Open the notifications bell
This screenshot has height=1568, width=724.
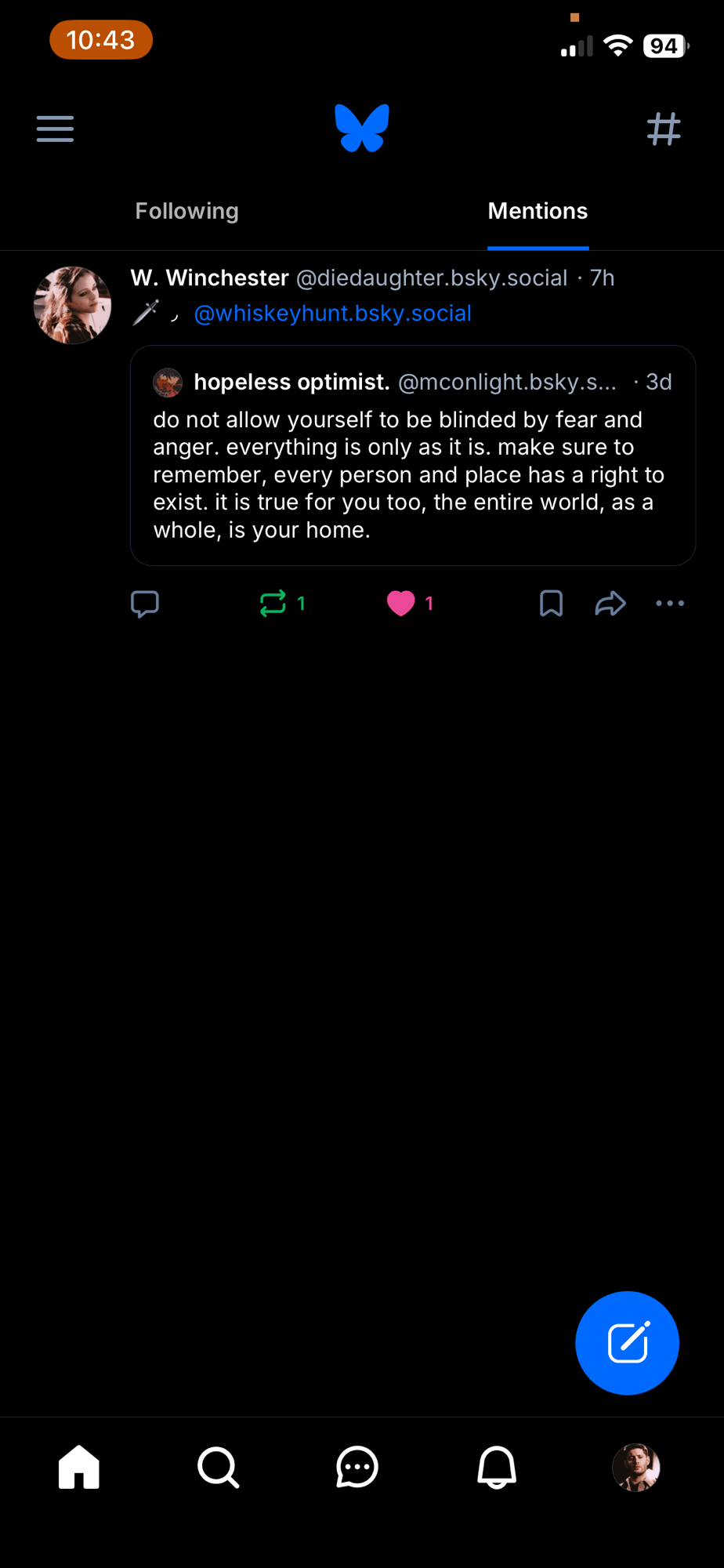pyautogui.click(x=497, y=1467)
